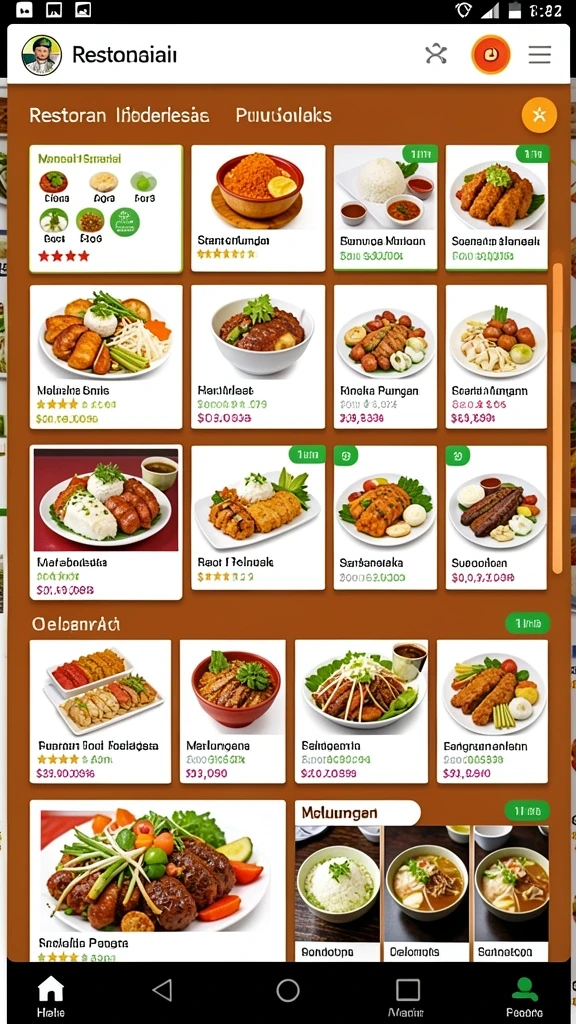Tap the round orange clock icon in the header
The image size is (576, 1024).
click(490, 55)
